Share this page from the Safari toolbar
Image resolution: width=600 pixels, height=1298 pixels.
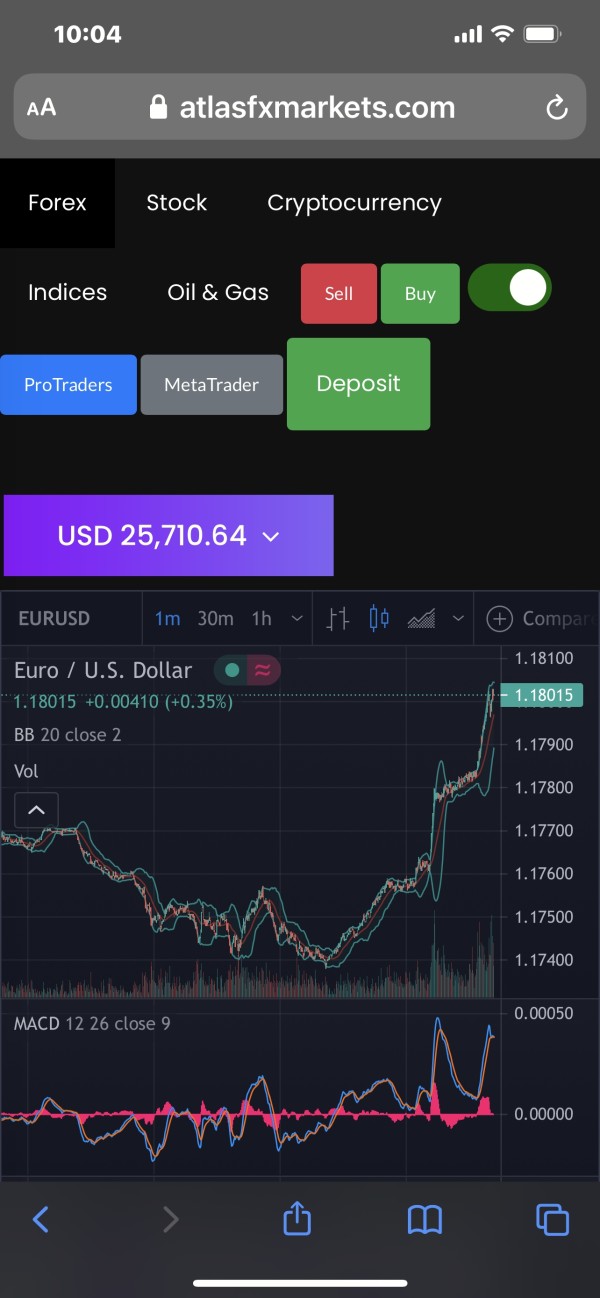pyautogui.click(x=297, y=1218)
